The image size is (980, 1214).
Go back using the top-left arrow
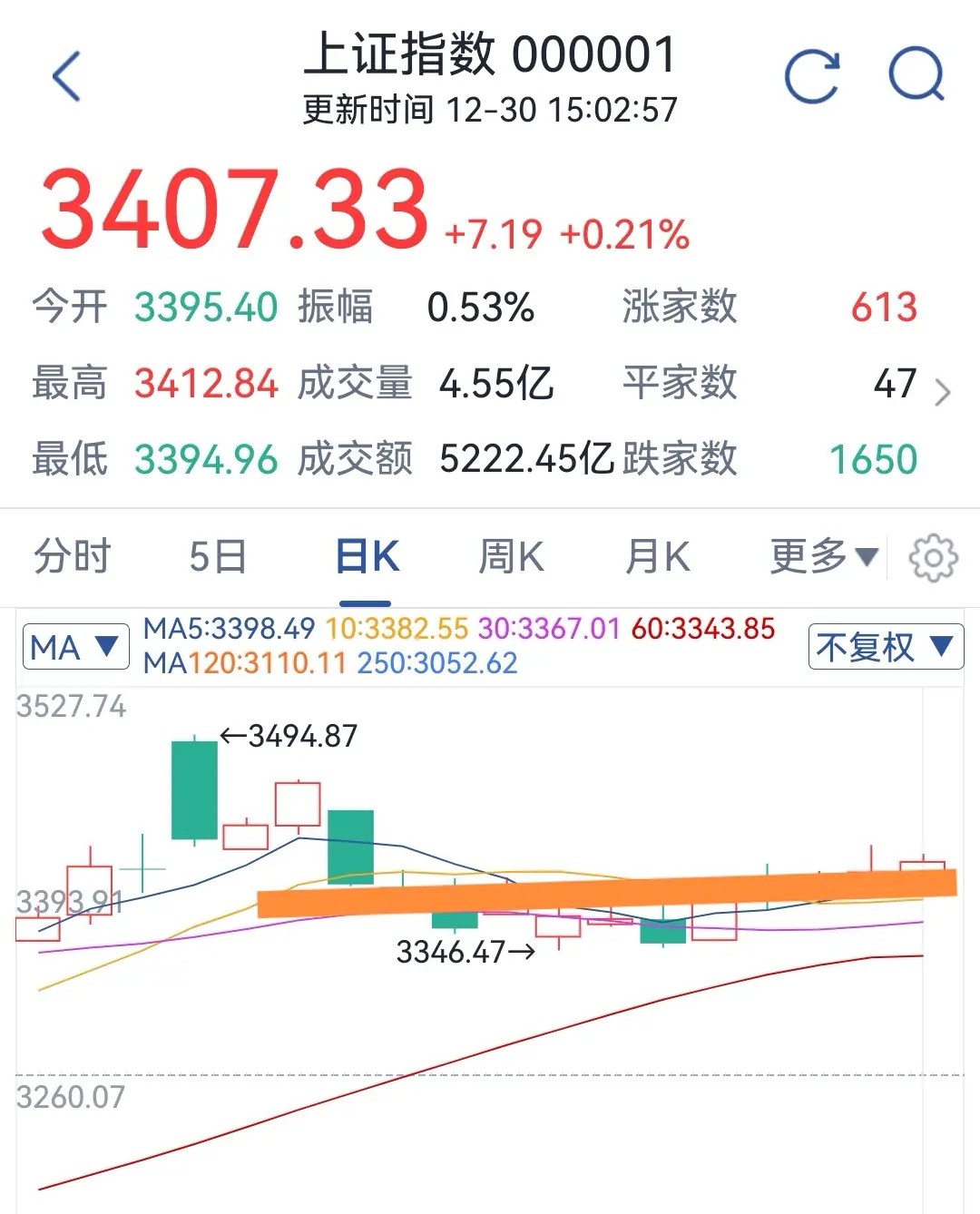[67, 76]
